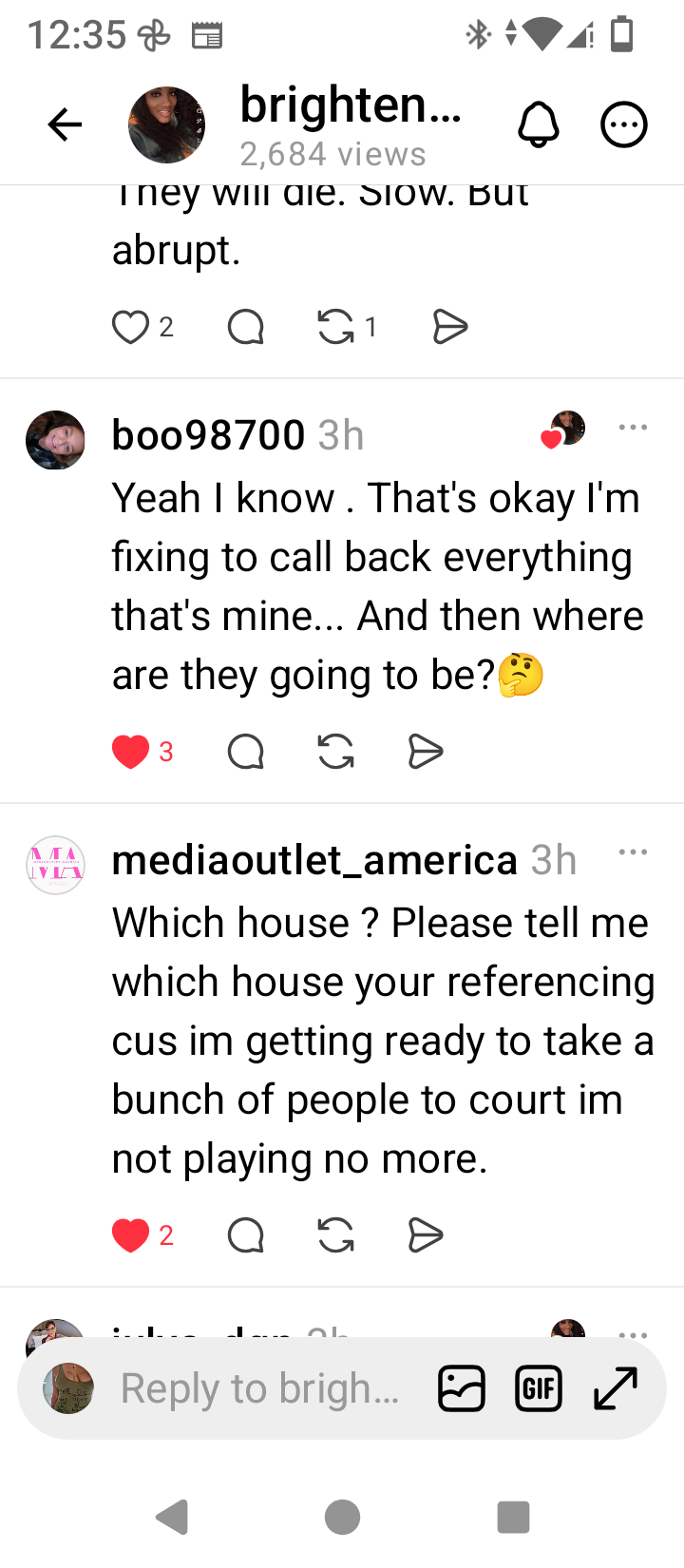
Task: Share boo98700's reply
Action: click(x=425, y=752)
